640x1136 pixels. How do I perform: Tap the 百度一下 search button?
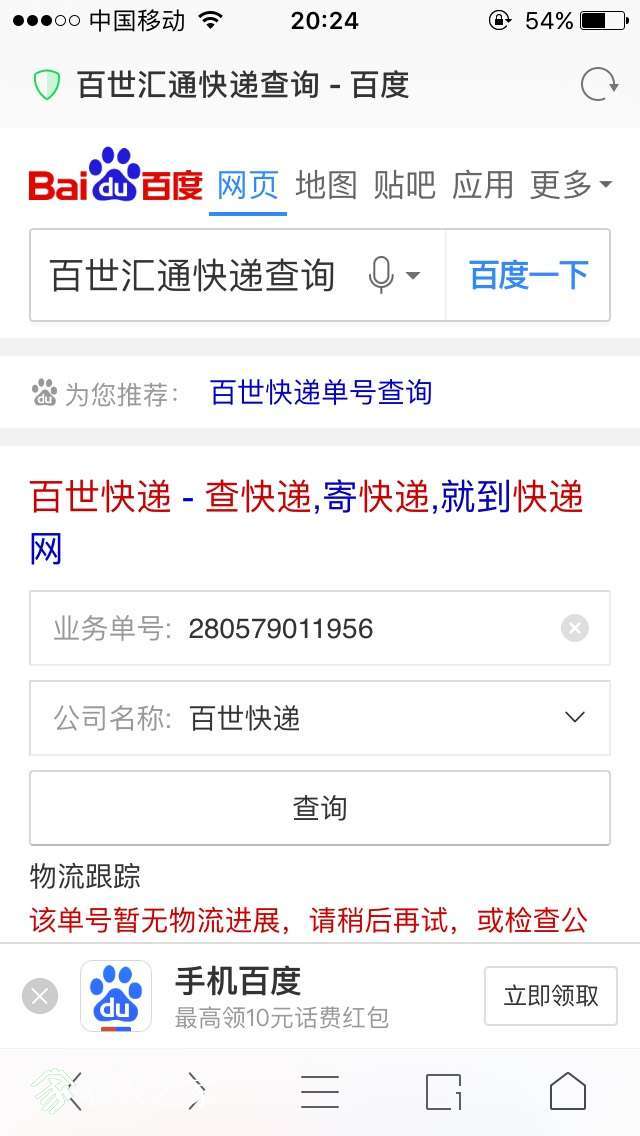click(528, 275)
